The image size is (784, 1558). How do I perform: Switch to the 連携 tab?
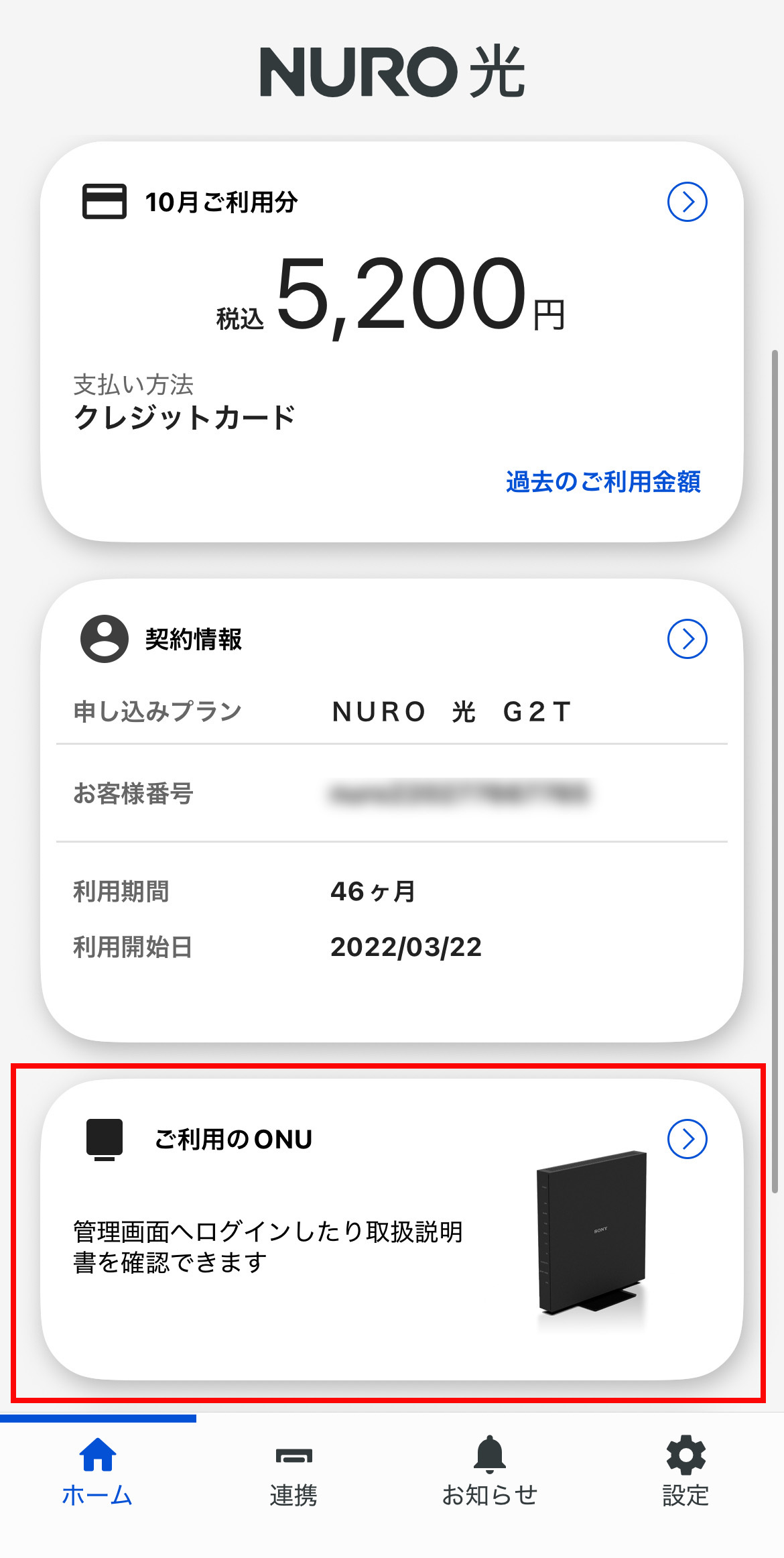(293, 1472)
